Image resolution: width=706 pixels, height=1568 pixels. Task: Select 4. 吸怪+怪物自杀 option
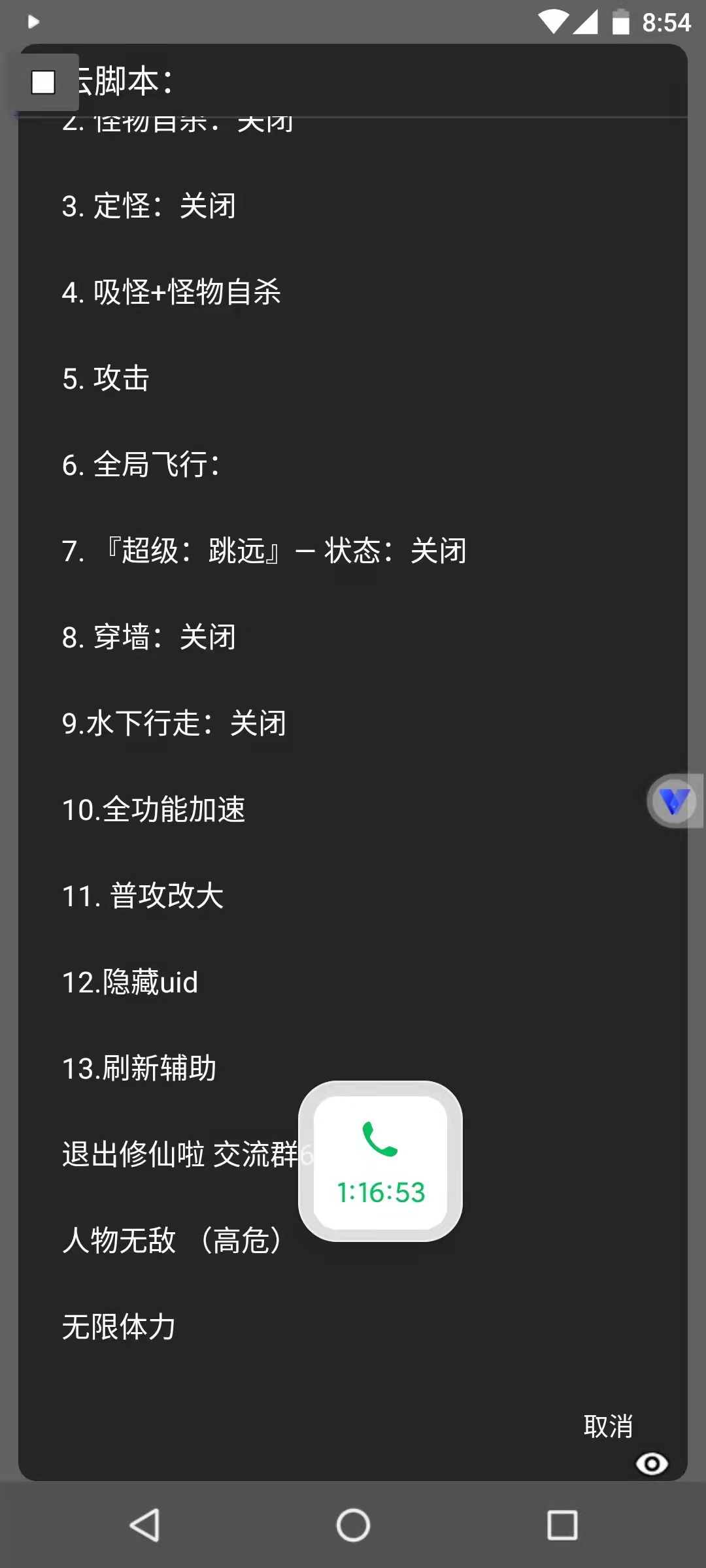[x=171, y=292]
